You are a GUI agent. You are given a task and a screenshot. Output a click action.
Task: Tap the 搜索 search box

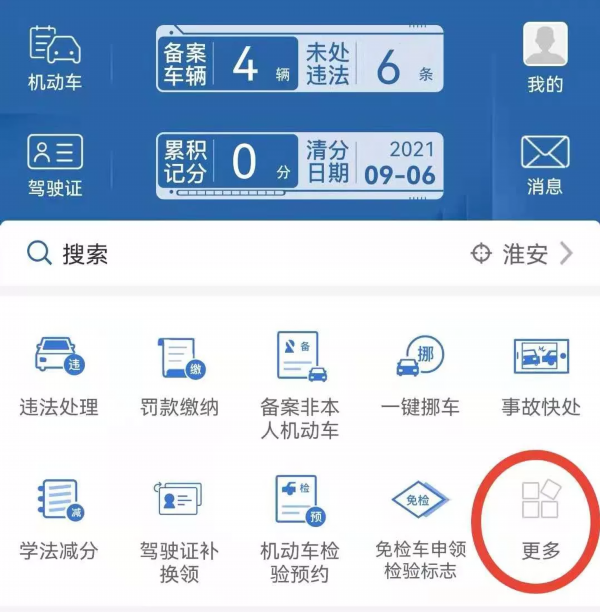click(200, 254)
